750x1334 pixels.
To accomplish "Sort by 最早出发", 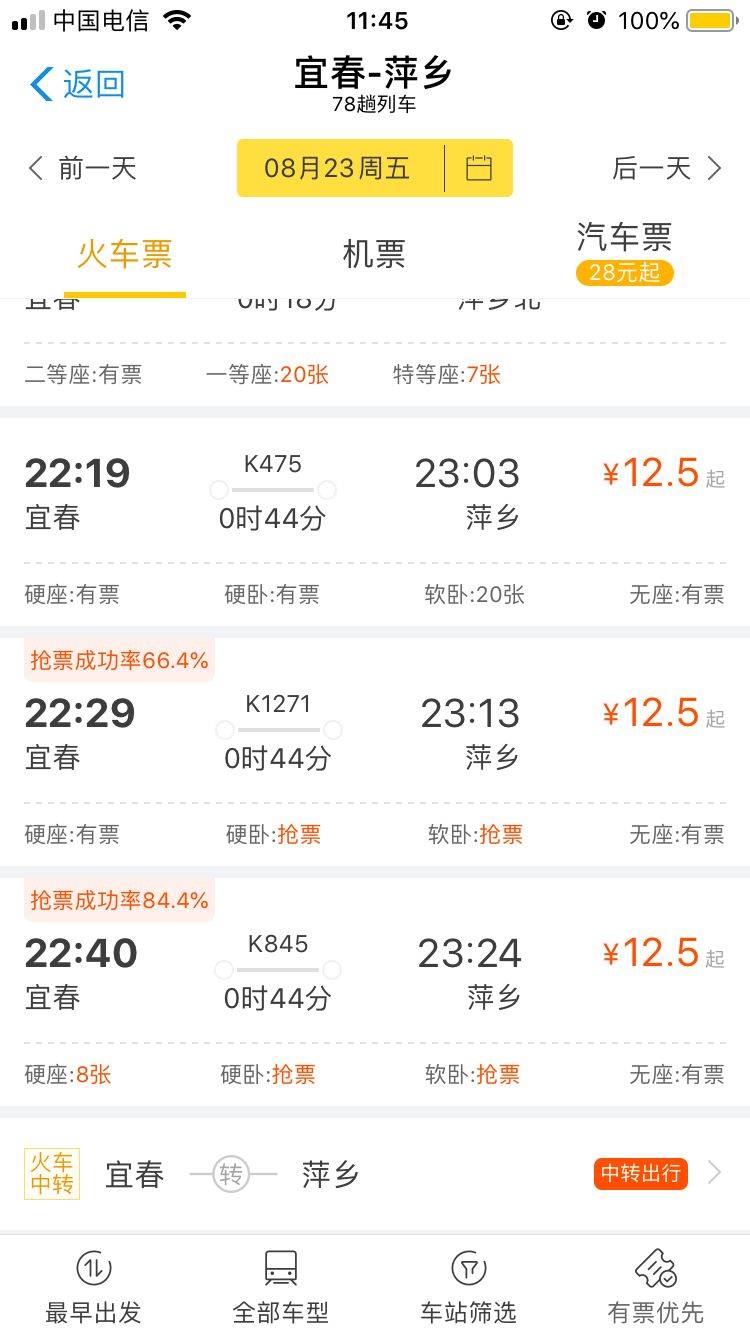I will (x=94, y=1286).
